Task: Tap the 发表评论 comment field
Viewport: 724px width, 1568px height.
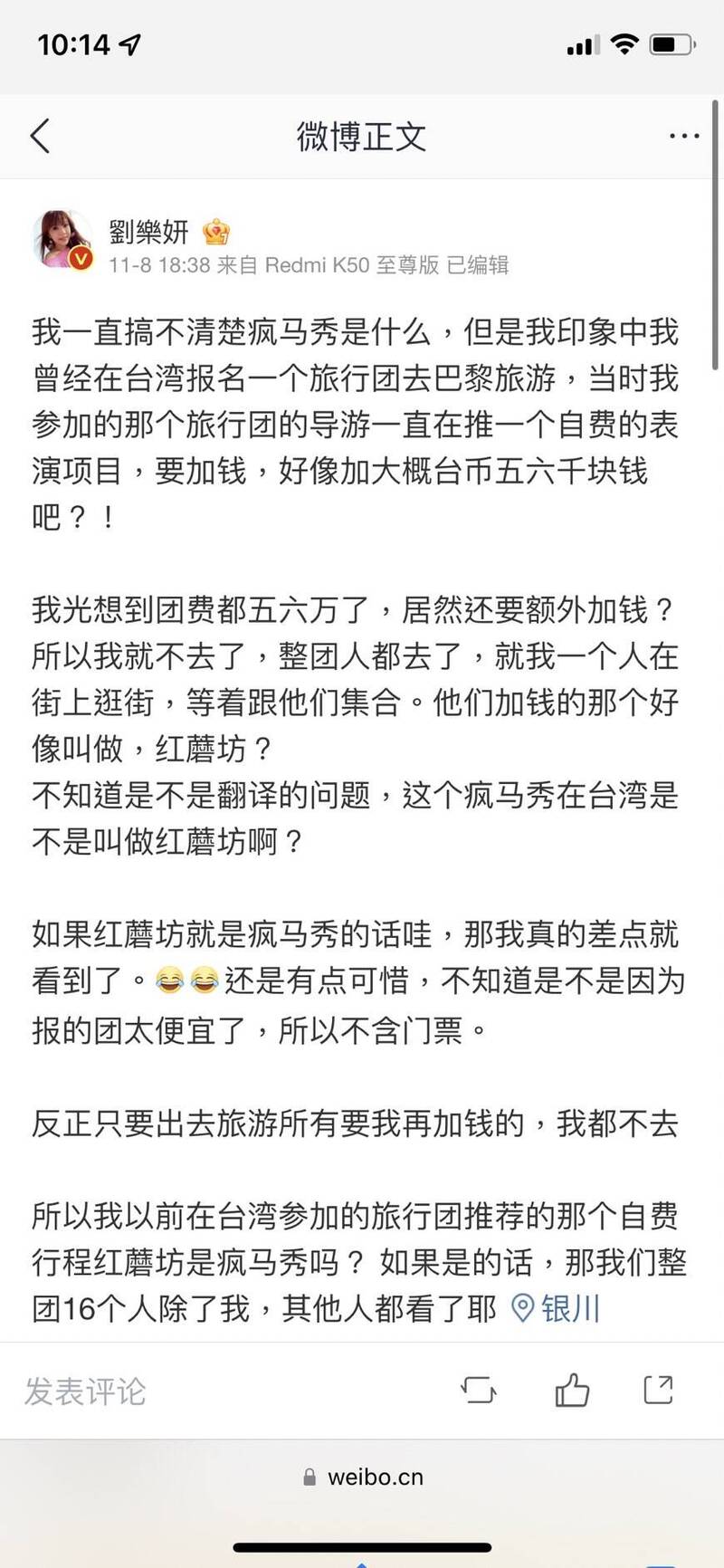Action: [85, 1391]
